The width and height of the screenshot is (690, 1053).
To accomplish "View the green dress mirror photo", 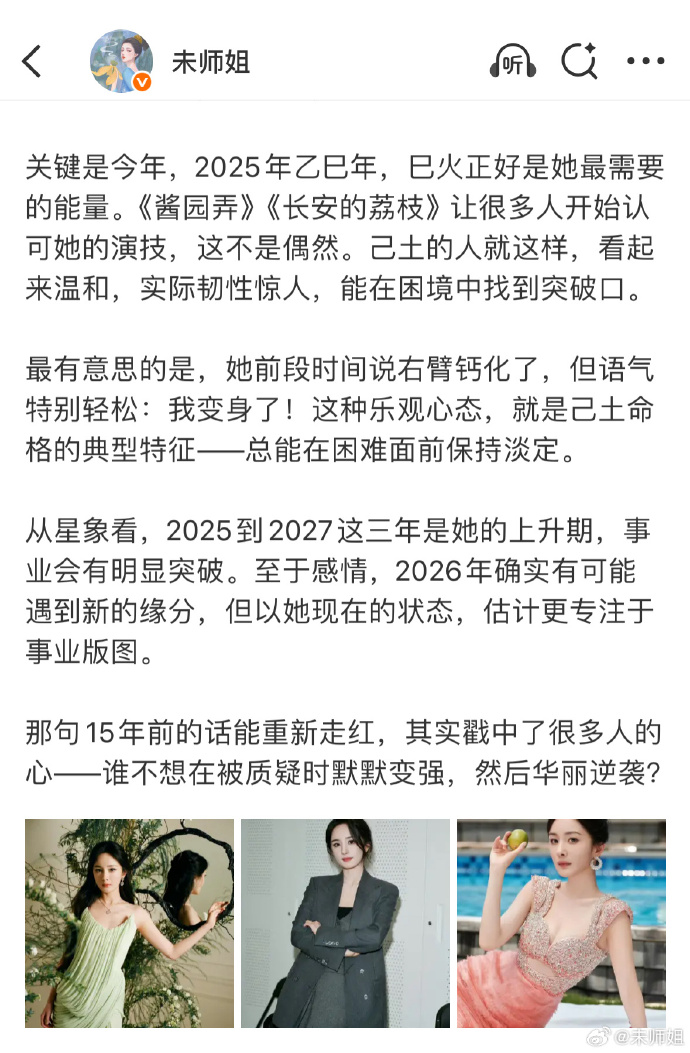I will 129,923.
